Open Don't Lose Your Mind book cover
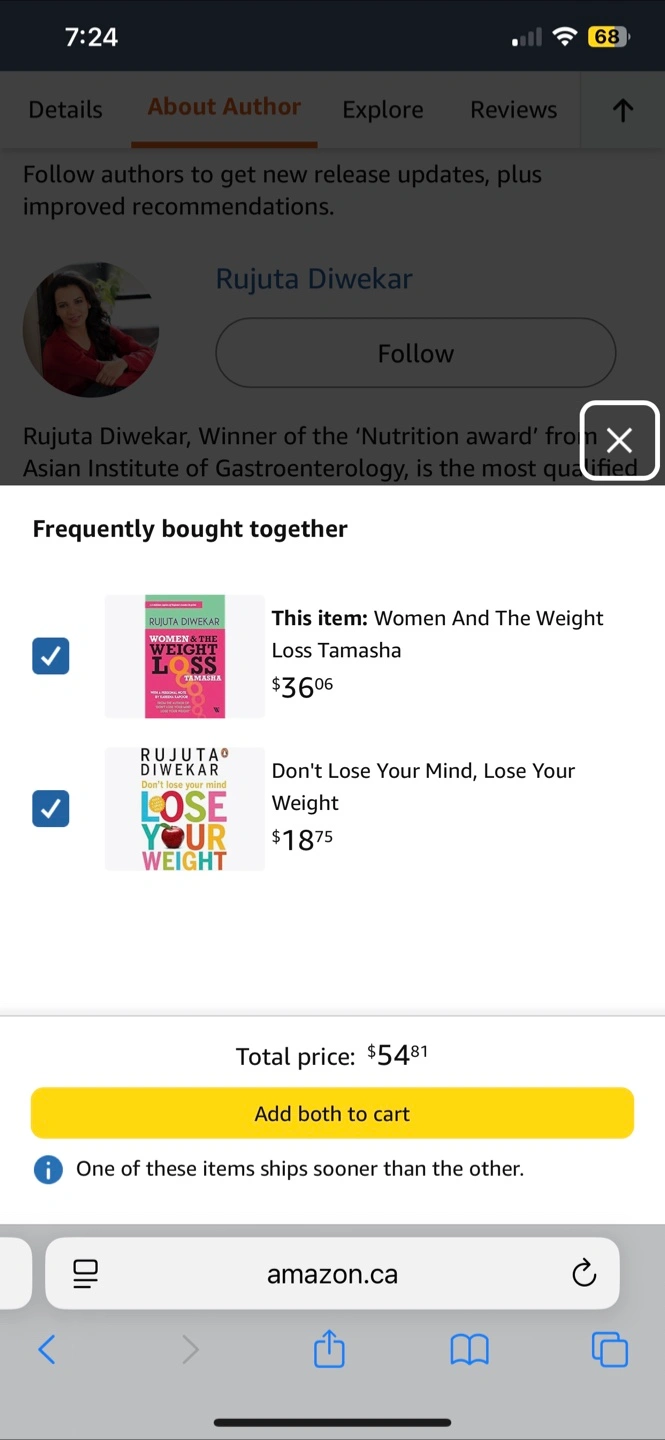This screenshot has width=665, height=1440. click(x=185, y=808)
